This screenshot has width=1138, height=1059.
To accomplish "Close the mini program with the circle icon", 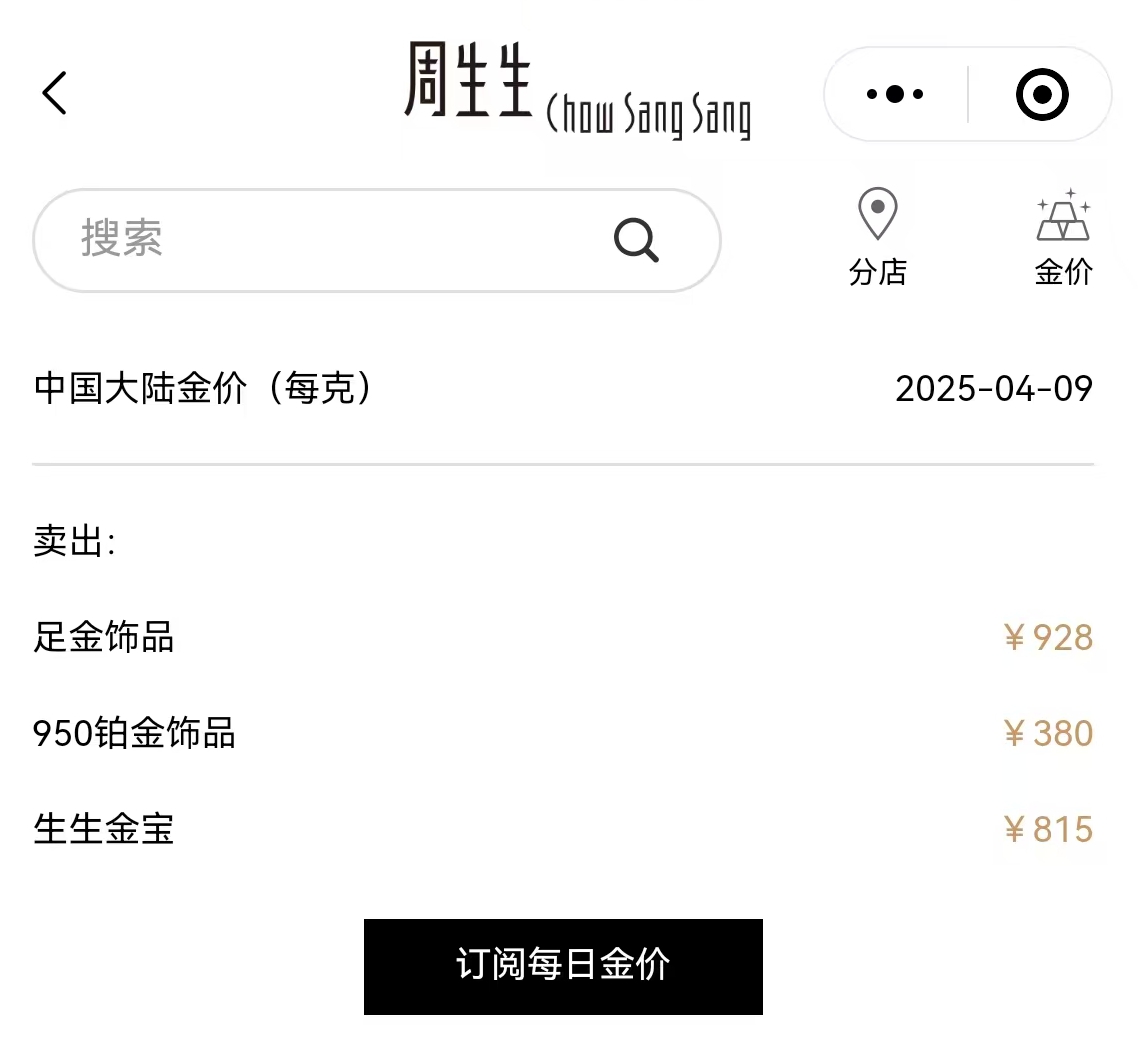I will [1042, 95].
